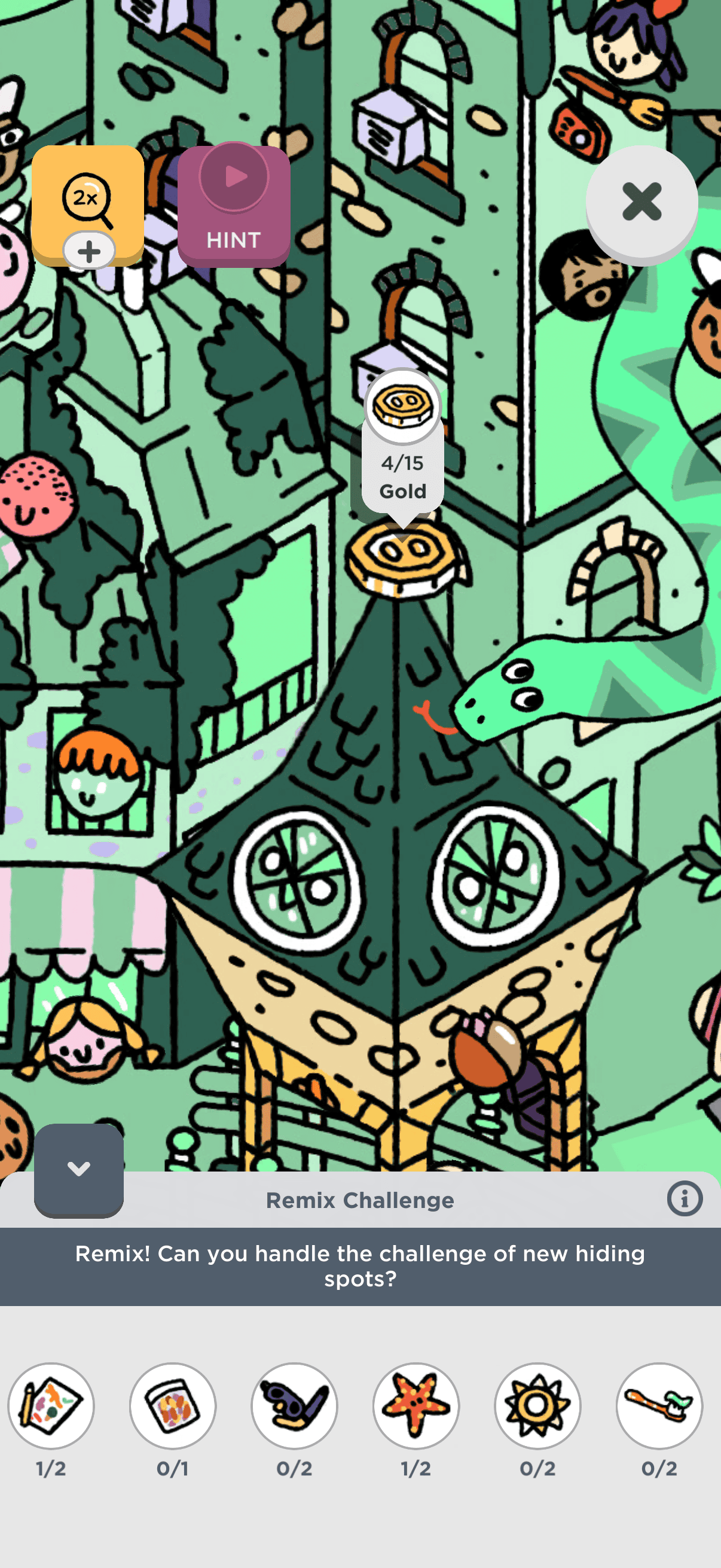Watch a video for a HINT
Viewport: 721px width, 1568px height.
pos(234,206)
